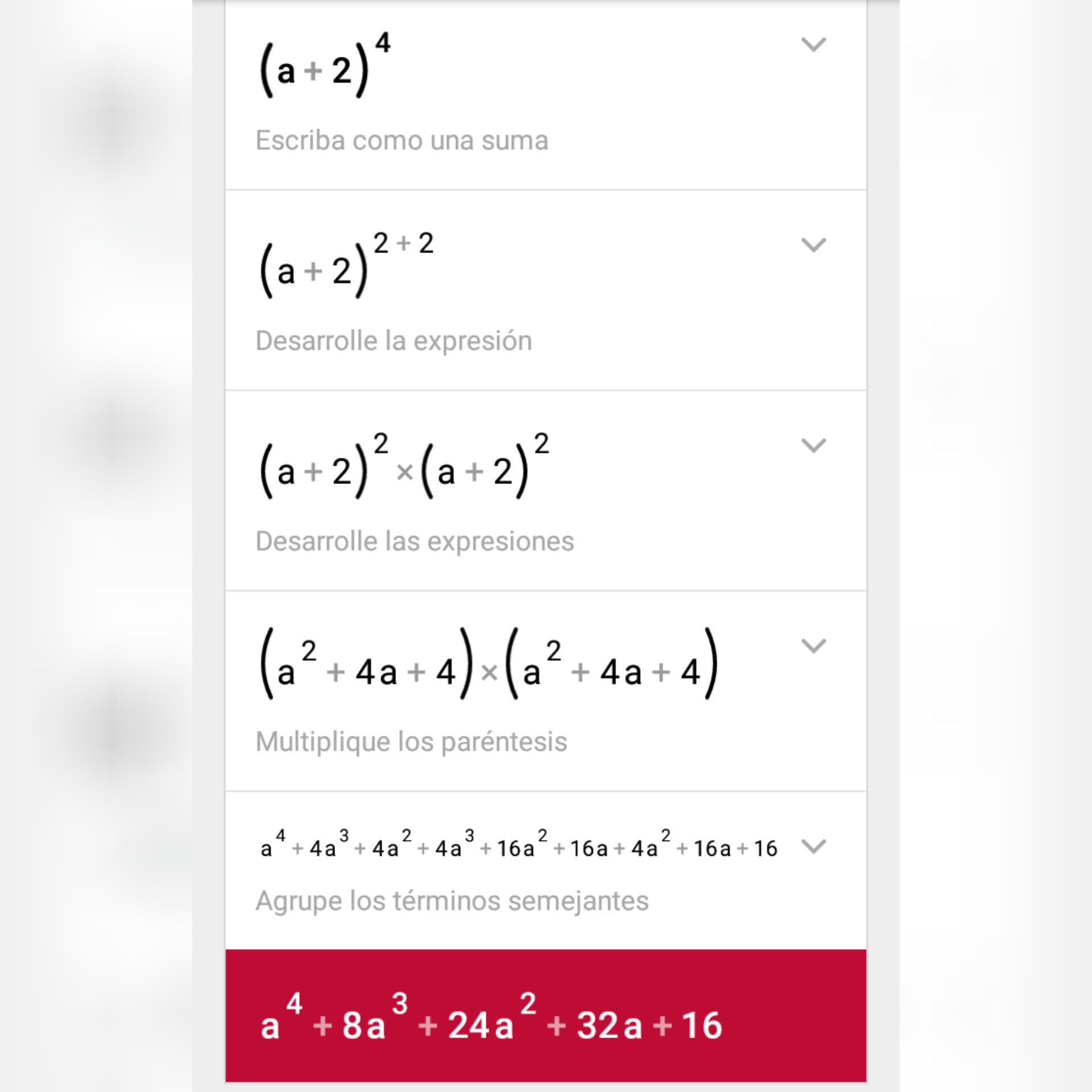Expand the "Desarrolle la expresión" step
Image resolution: width=1092 pixels, height=1092 pixels.
813,245
